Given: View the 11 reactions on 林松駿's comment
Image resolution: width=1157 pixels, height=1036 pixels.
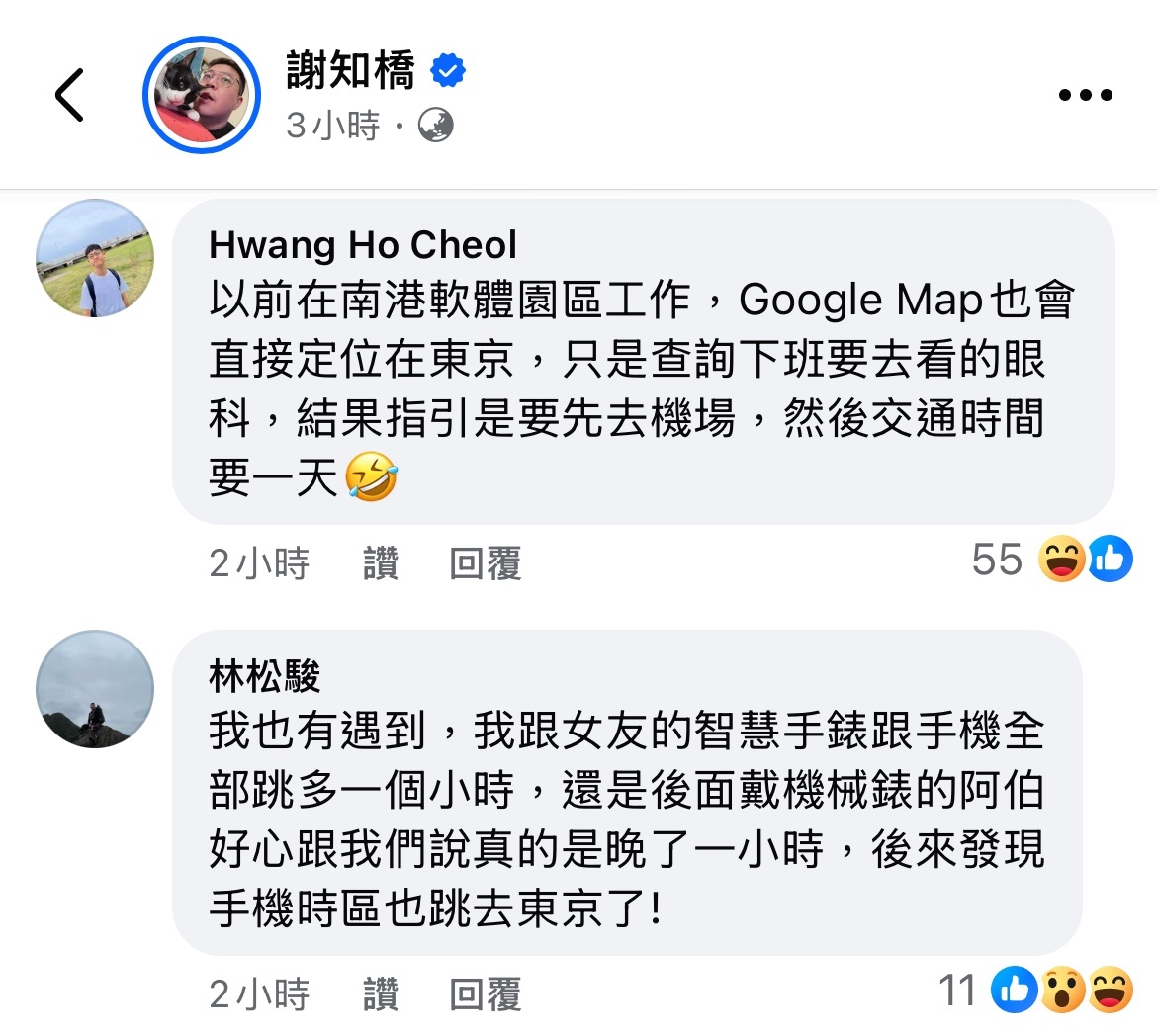Looking at the screenshot, I should pos(1034,991).
